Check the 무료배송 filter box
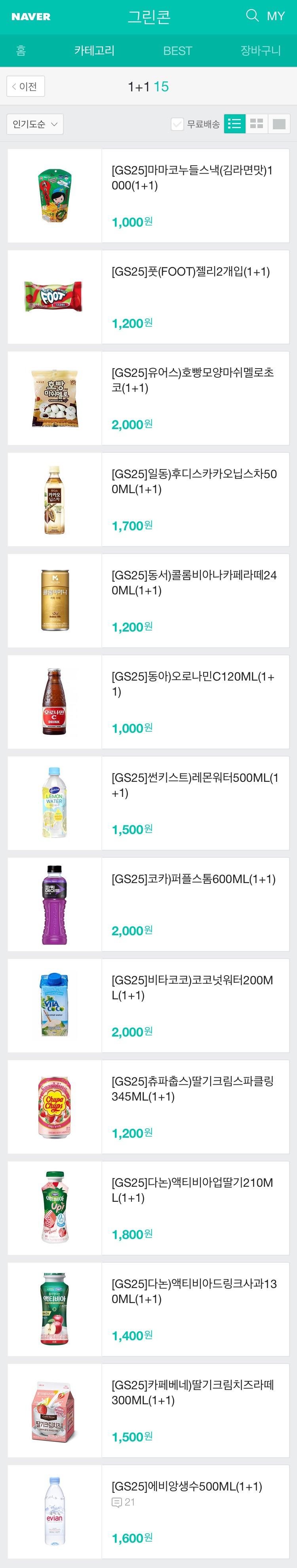Screen dimensions: 297x1568 tap(177, 124)
